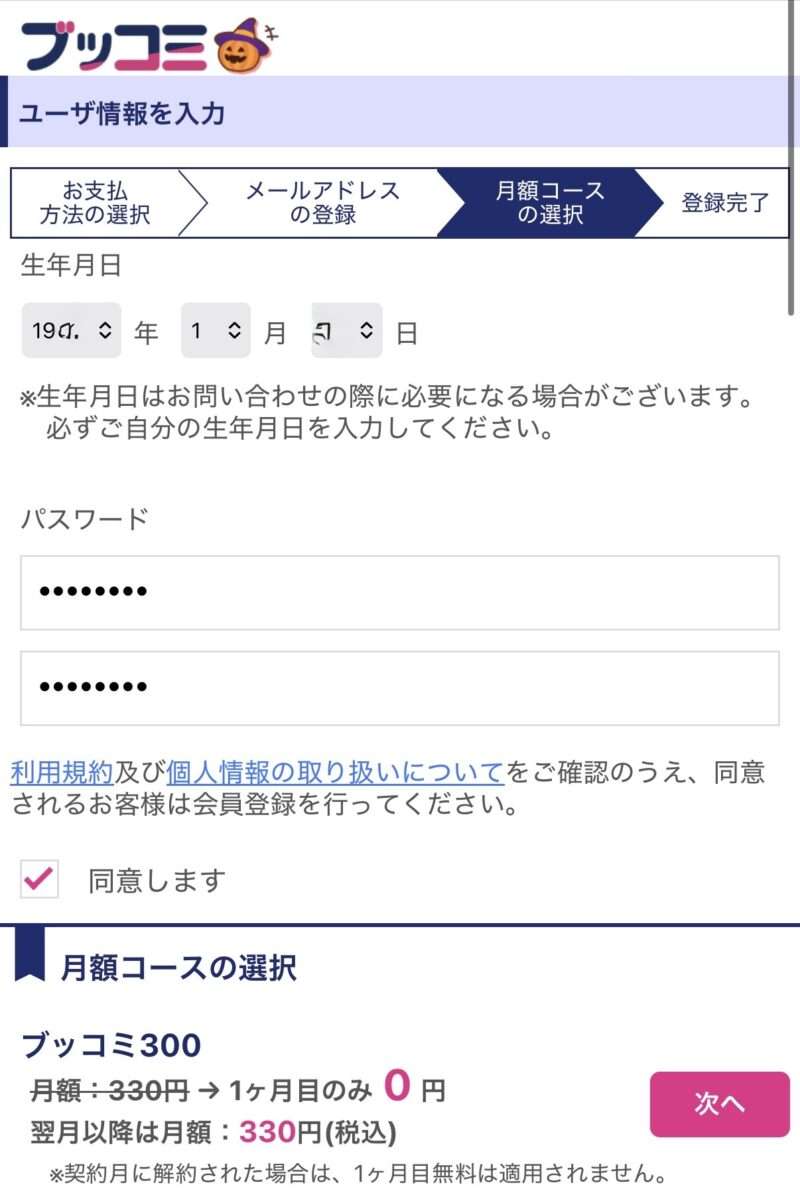Tap the password confirmation field
800x1197 pixels.
[400, 688]
